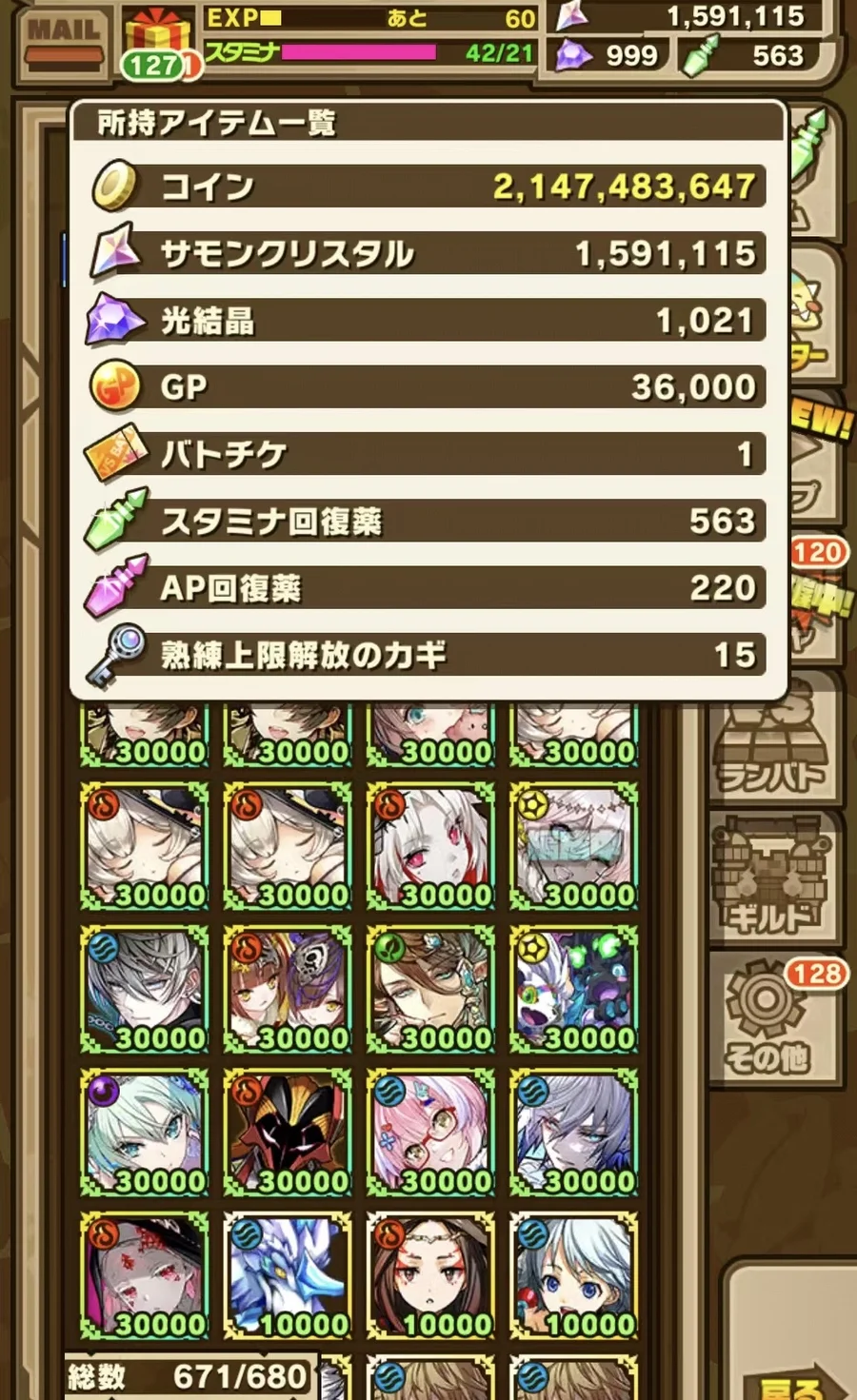Open the gift box with 127 badge
Screen dimensions: 857x1400
pos(158,43)
